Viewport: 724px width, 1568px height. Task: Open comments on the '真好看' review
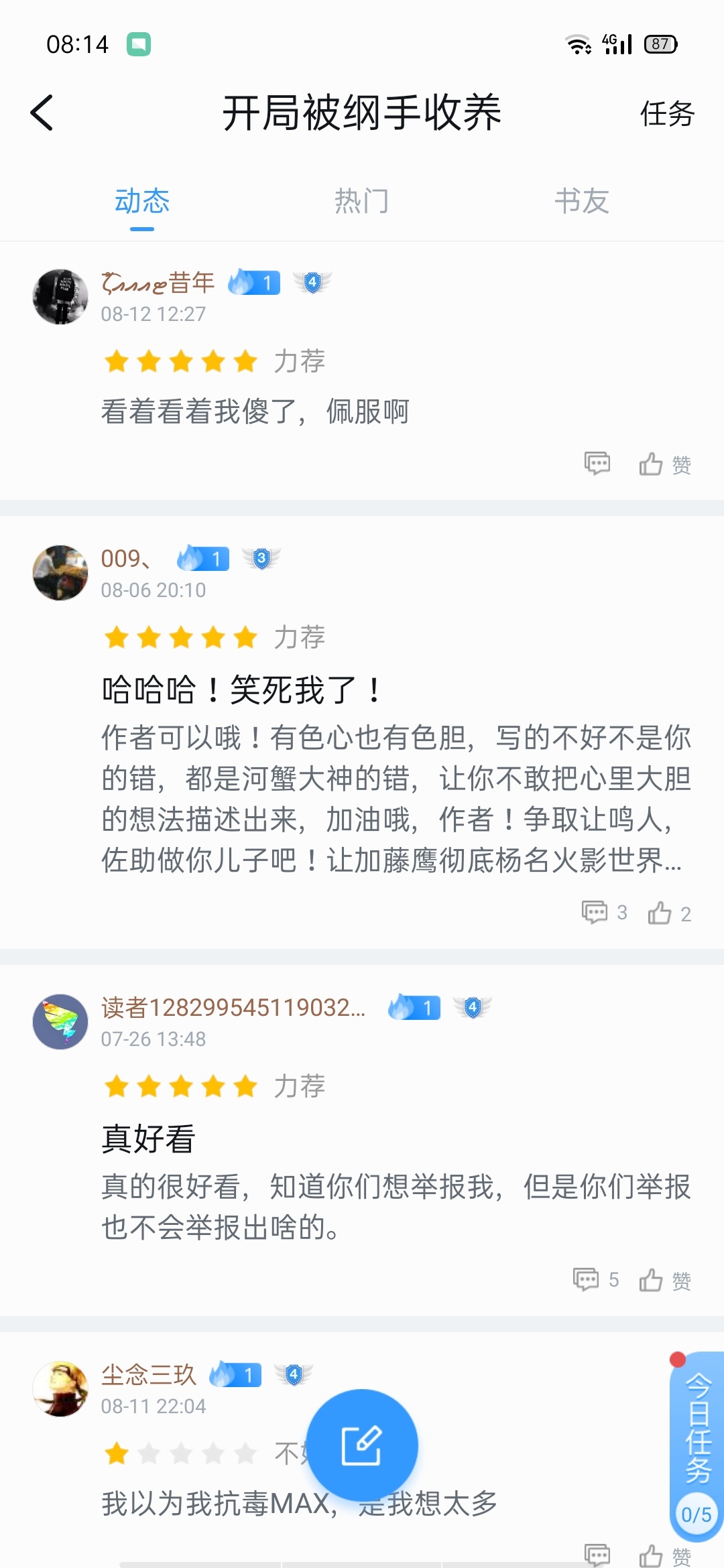click(595, 1280)
